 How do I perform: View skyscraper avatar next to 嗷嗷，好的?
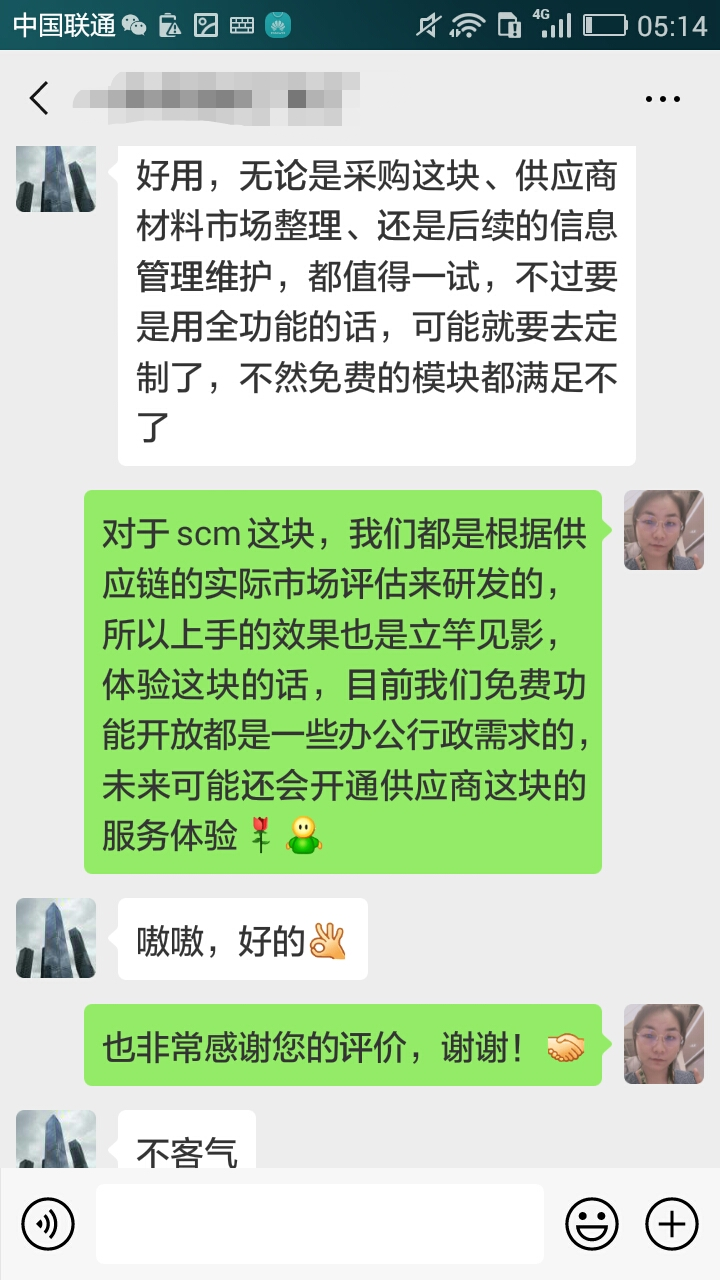tap(56, 938)
